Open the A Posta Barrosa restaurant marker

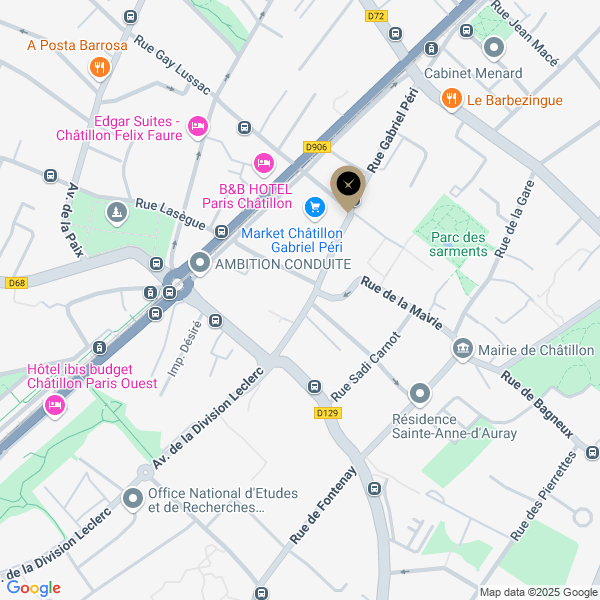tap(99, 67)
